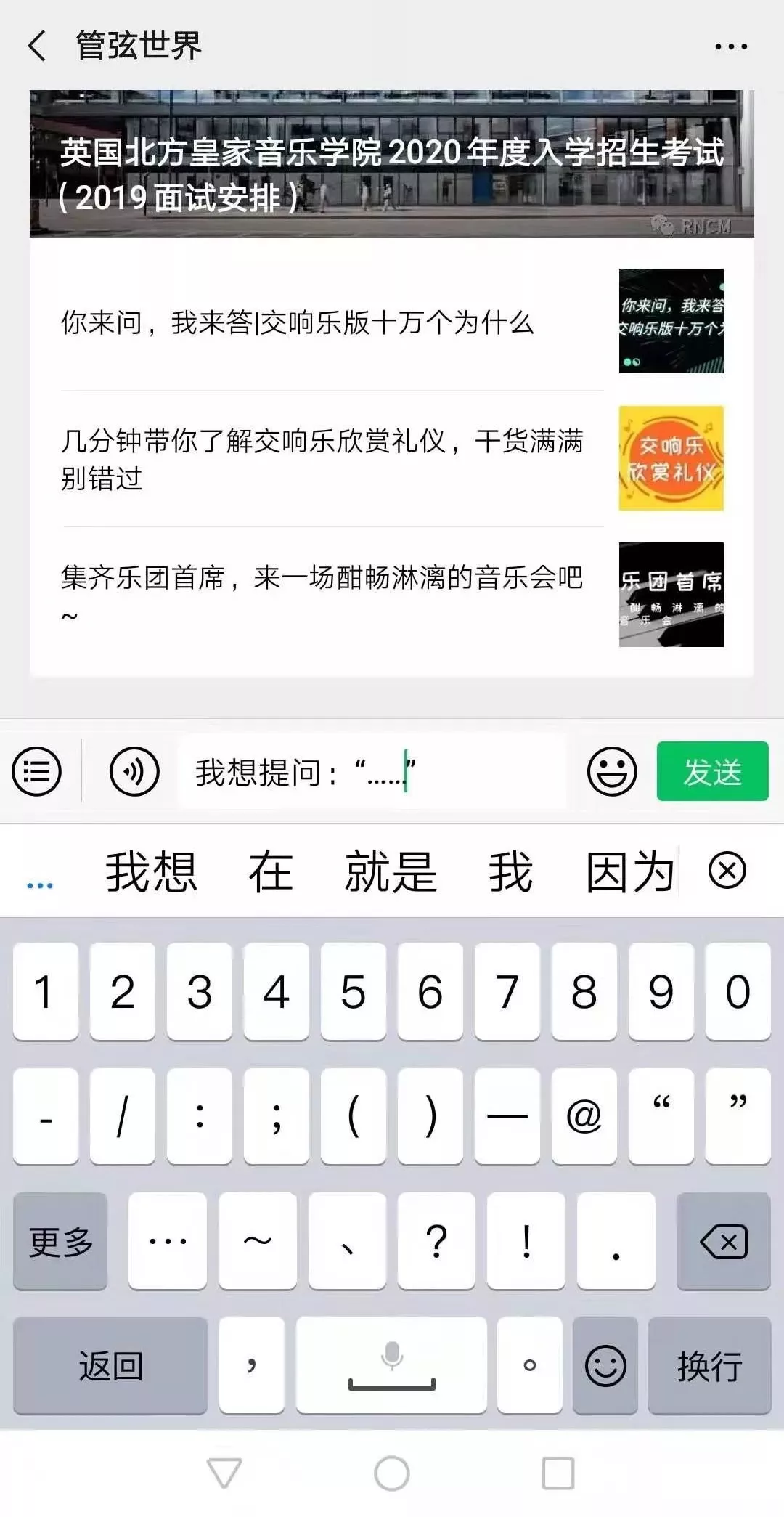Pick the suggestion 就是
The image size is (784, 1517).
[391, 871]
